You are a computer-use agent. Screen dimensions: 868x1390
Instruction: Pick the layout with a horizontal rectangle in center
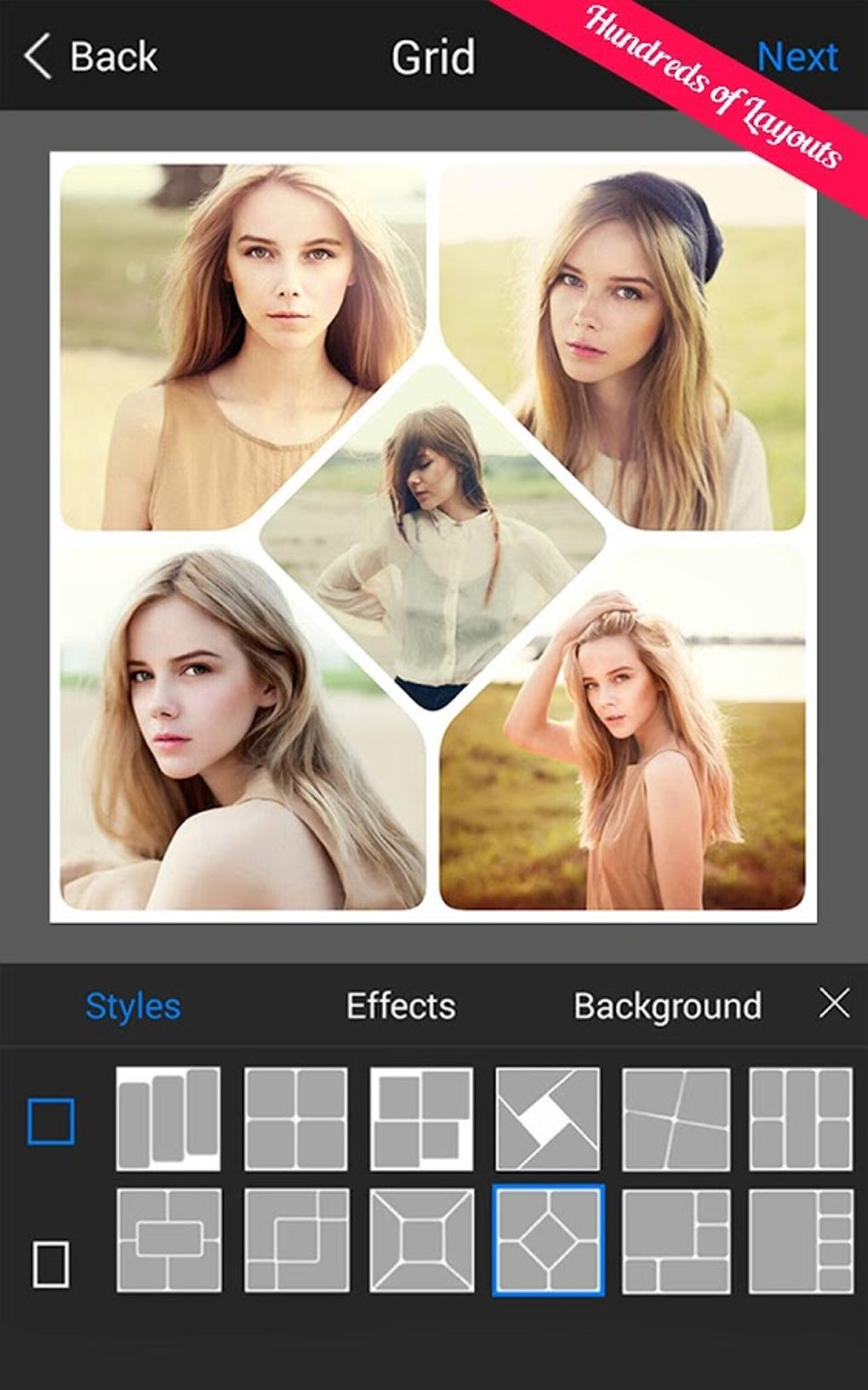coord(168,1240)
